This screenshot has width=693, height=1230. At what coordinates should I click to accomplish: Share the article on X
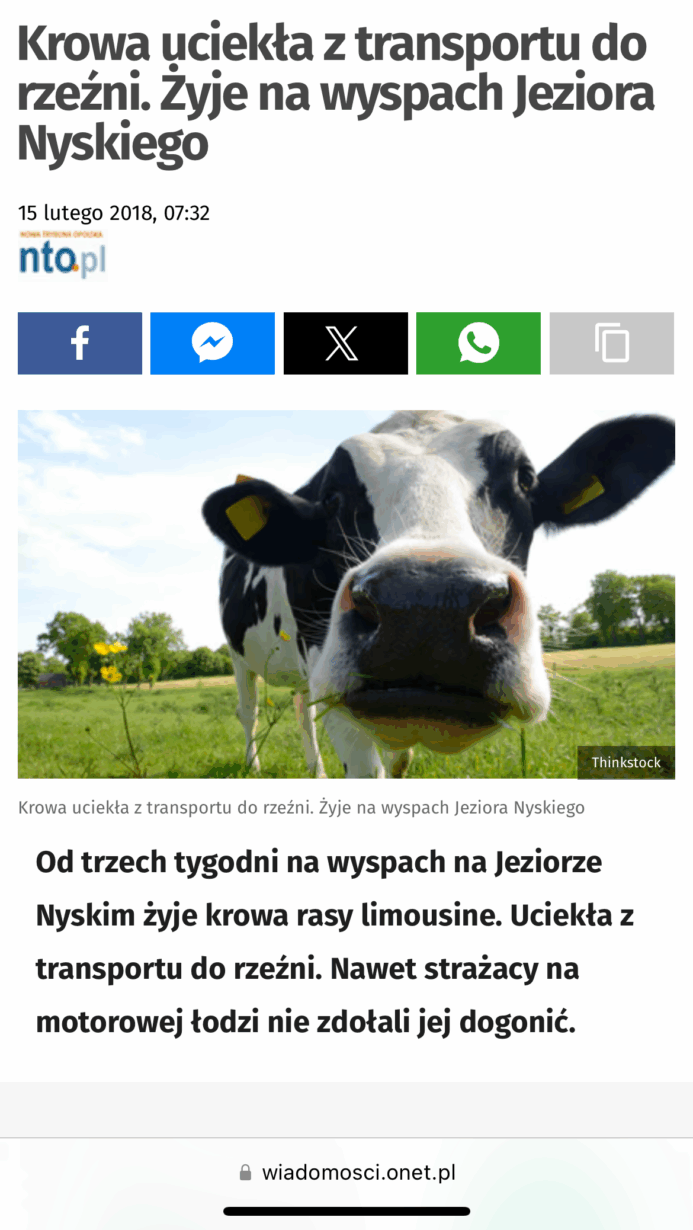click(345, 343)
